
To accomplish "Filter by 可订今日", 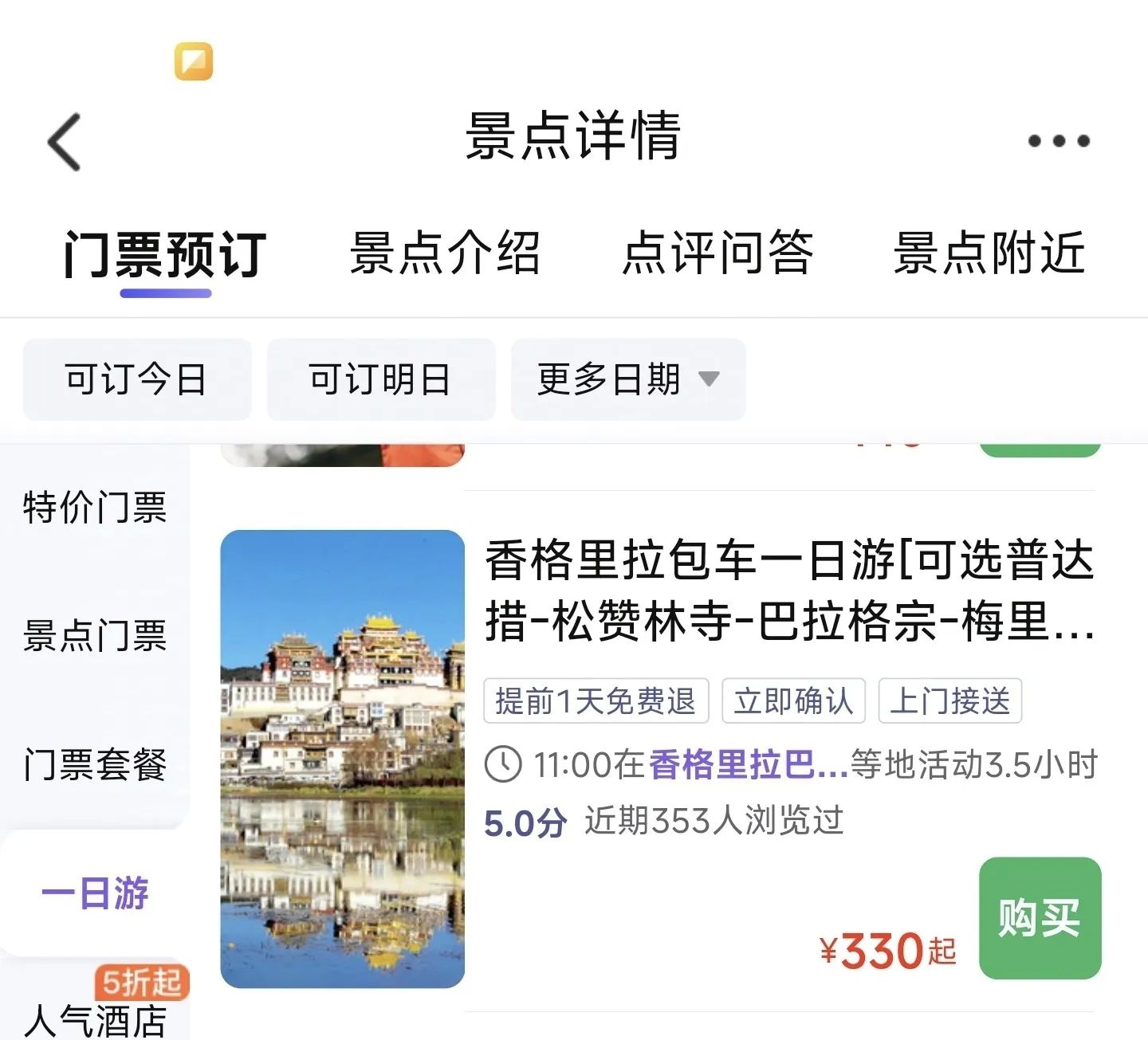I will click(x=136, y=379).
